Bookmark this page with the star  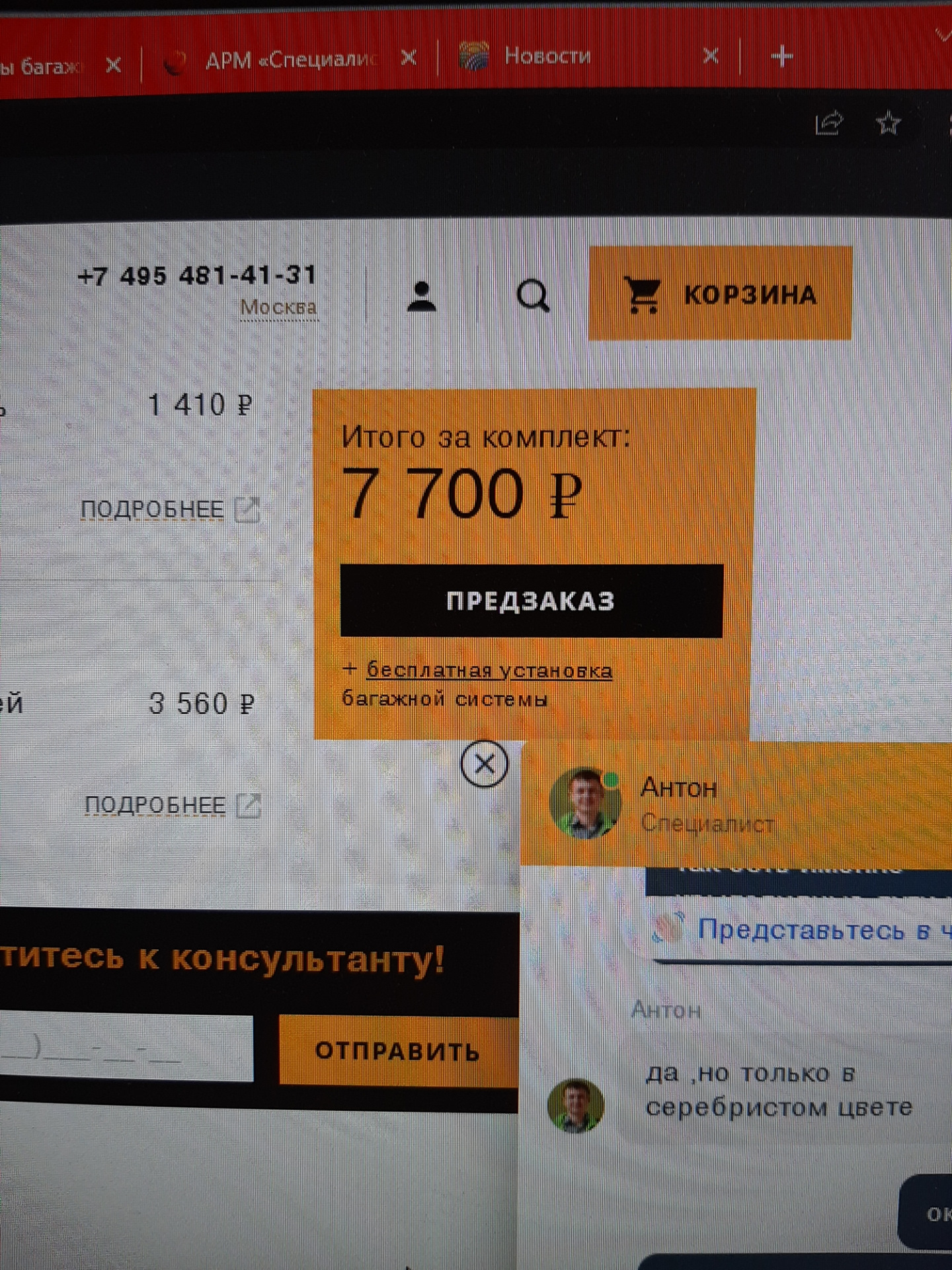click(888, 122)
